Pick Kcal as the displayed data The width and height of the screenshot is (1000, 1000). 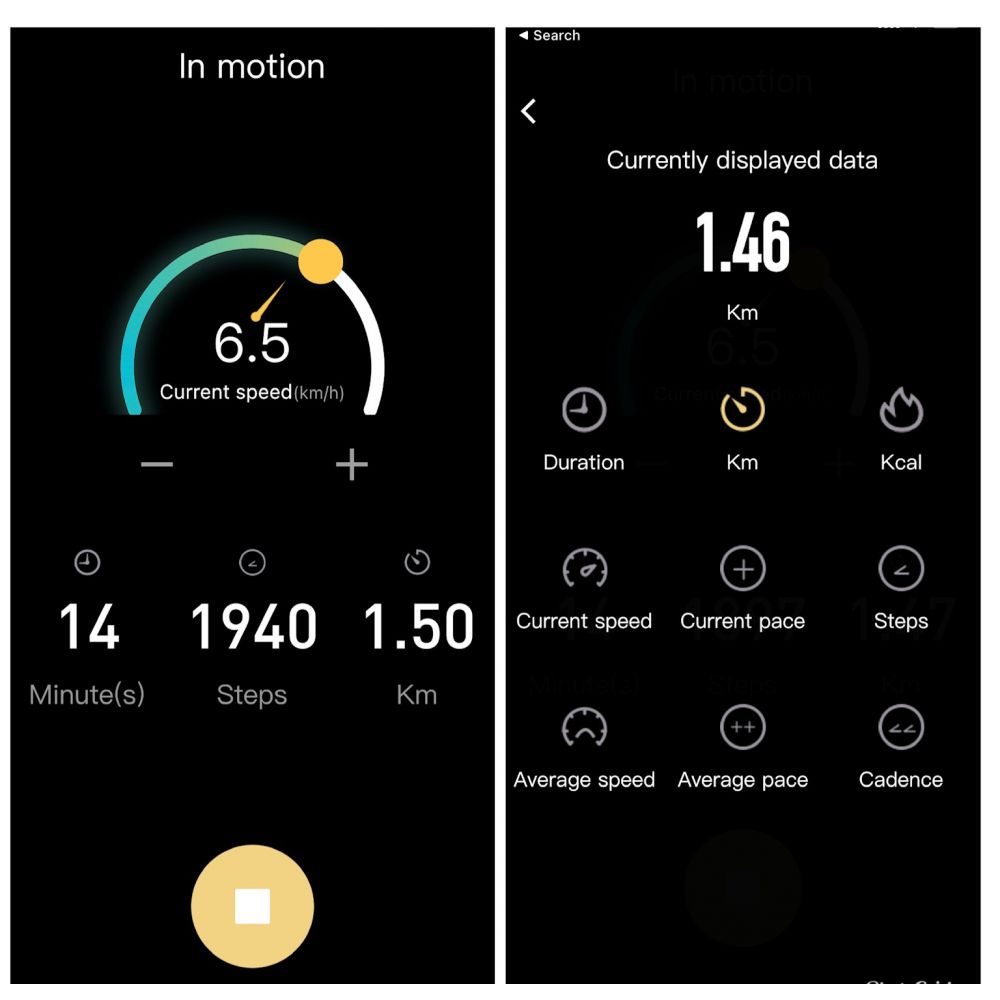[x=901, y=430]
